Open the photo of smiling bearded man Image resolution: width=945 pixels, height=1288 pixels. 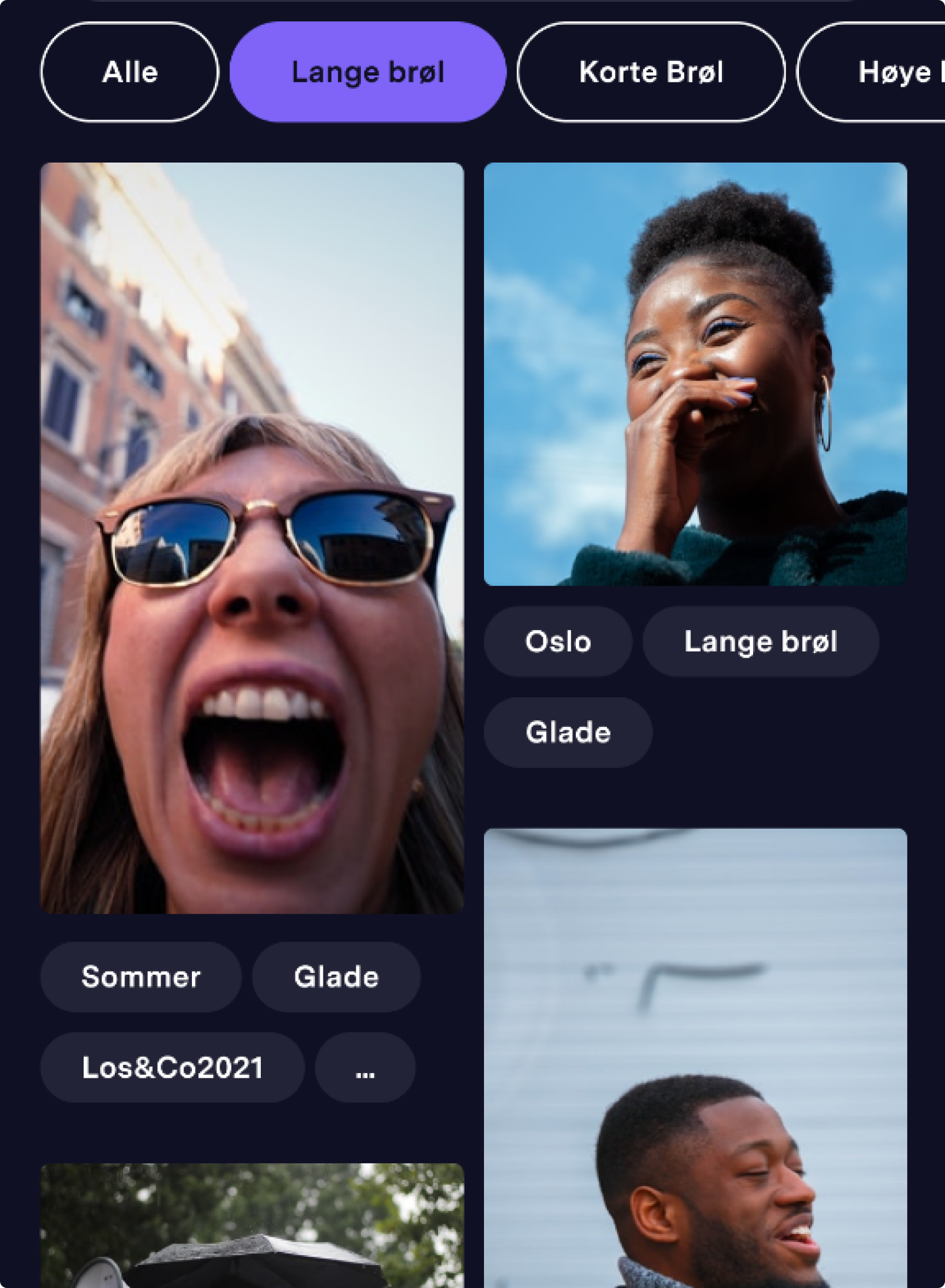click(x=695, y=1060)
